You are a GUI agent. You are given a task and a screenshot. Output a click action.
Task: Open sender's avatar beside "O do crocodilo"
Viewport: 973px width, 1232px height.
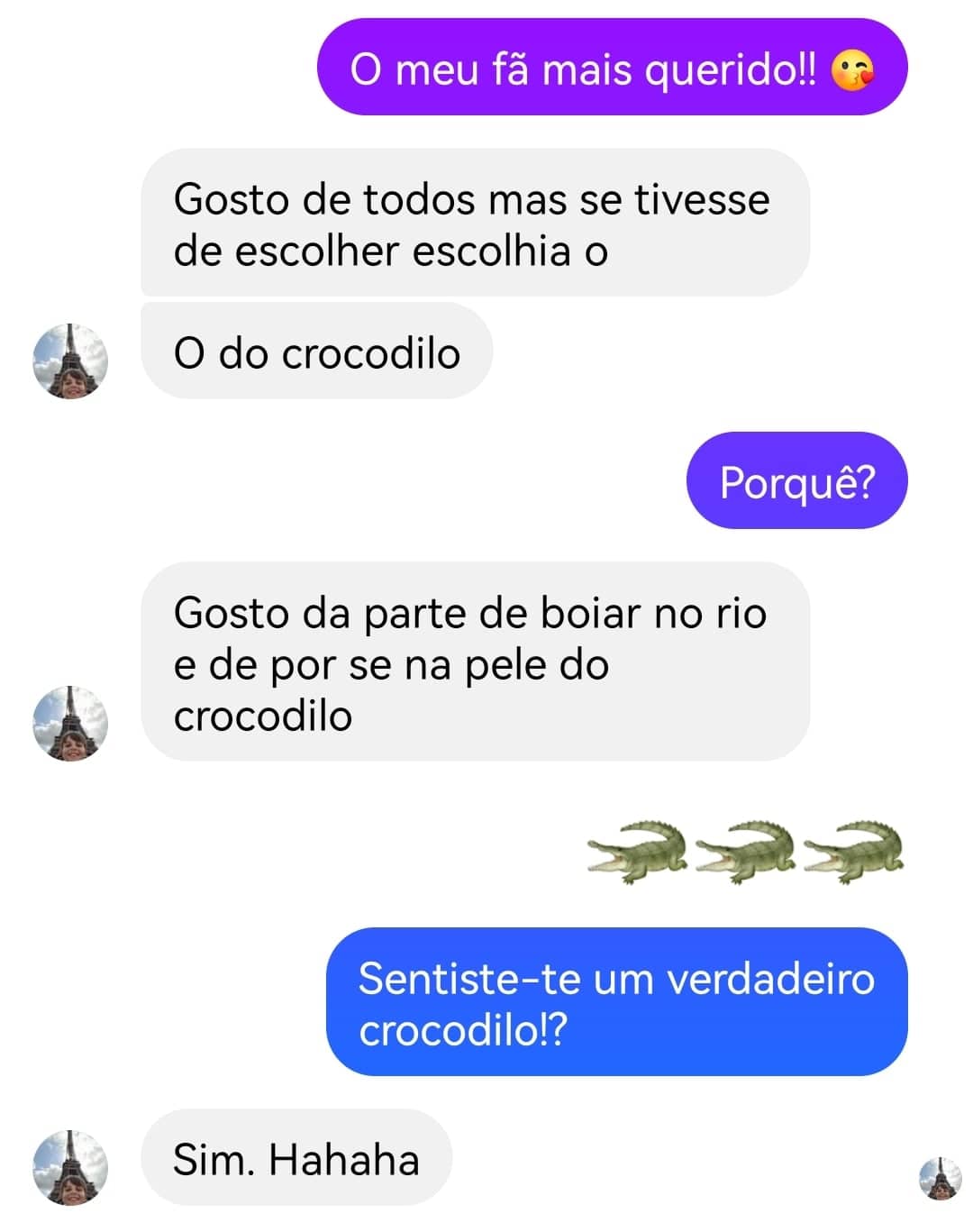point(70,361)
